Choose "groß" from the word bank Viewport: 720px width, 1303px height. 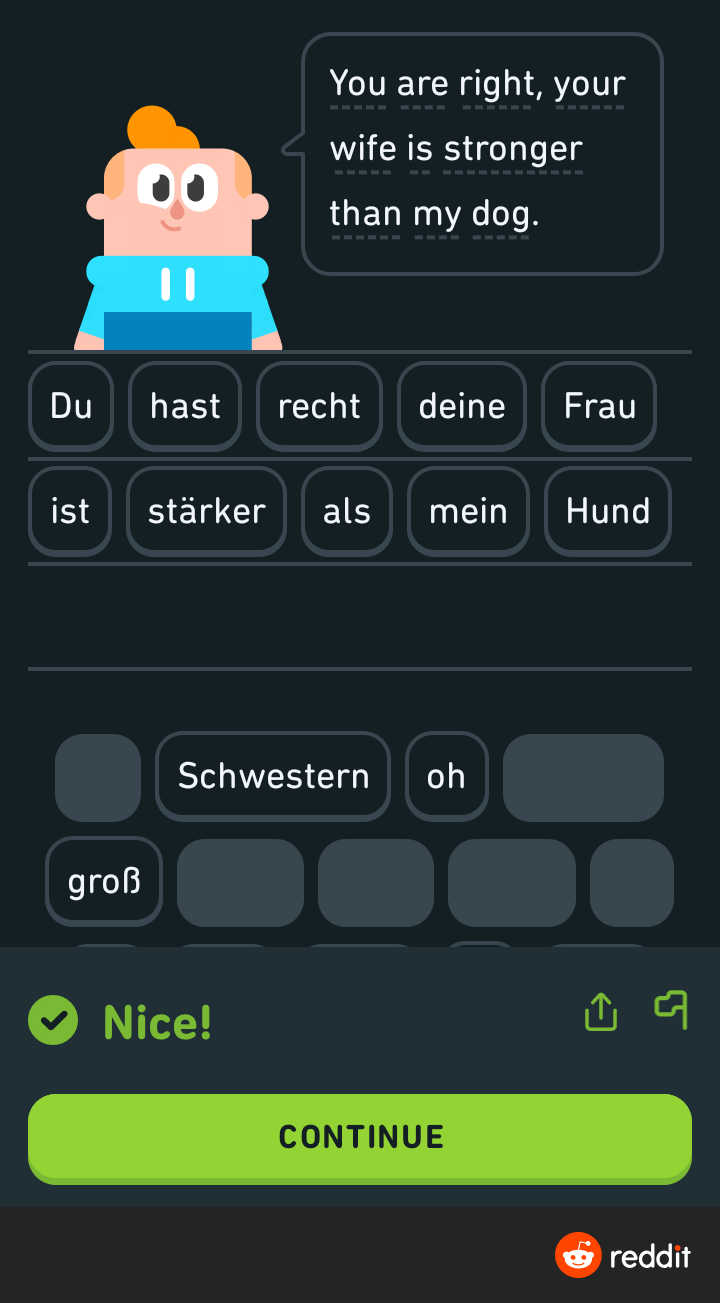pos(104,882)
